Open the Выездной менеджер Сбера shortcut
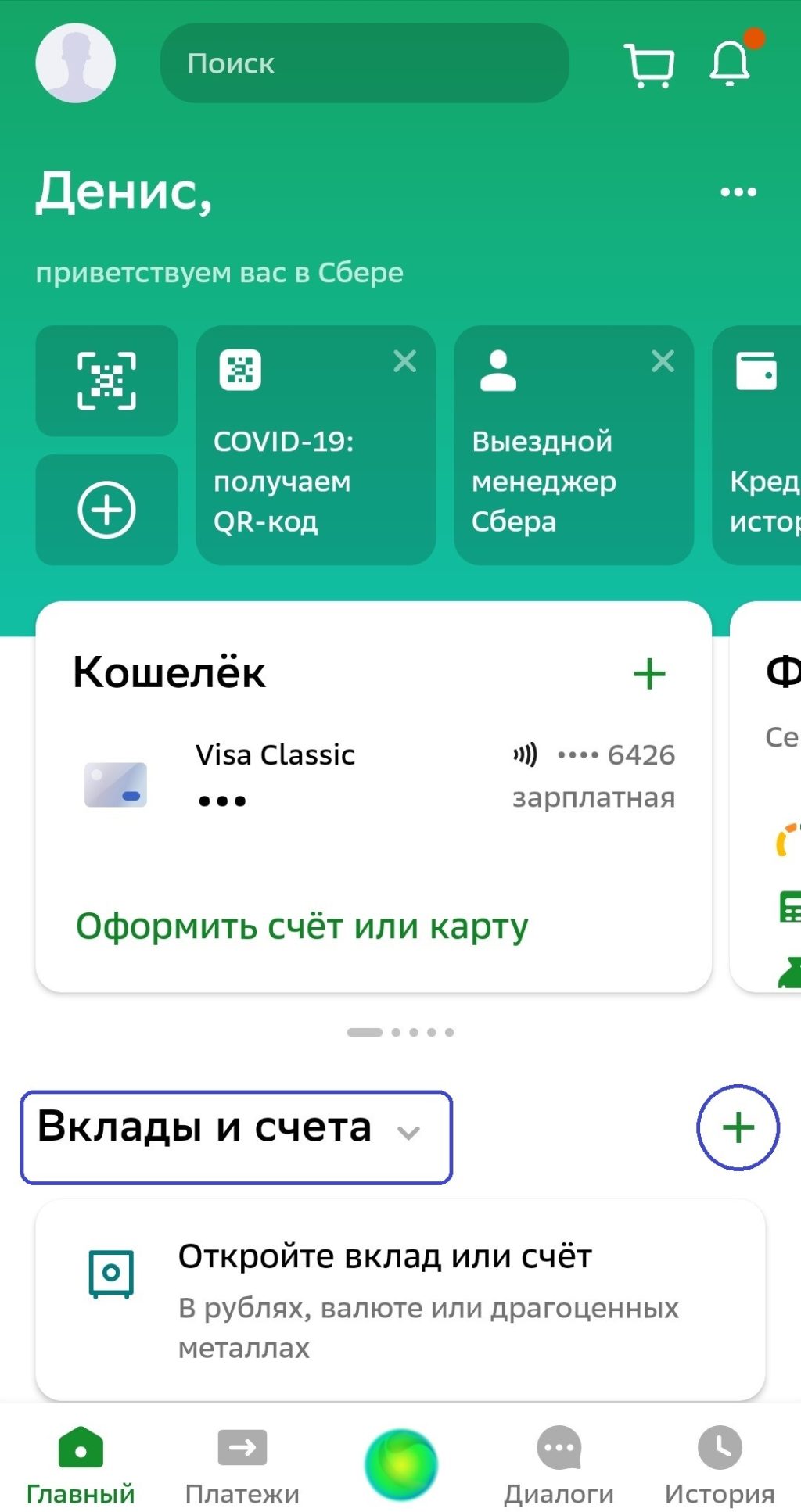This screenshot has width=801, height=1512. tap(548, 481)
